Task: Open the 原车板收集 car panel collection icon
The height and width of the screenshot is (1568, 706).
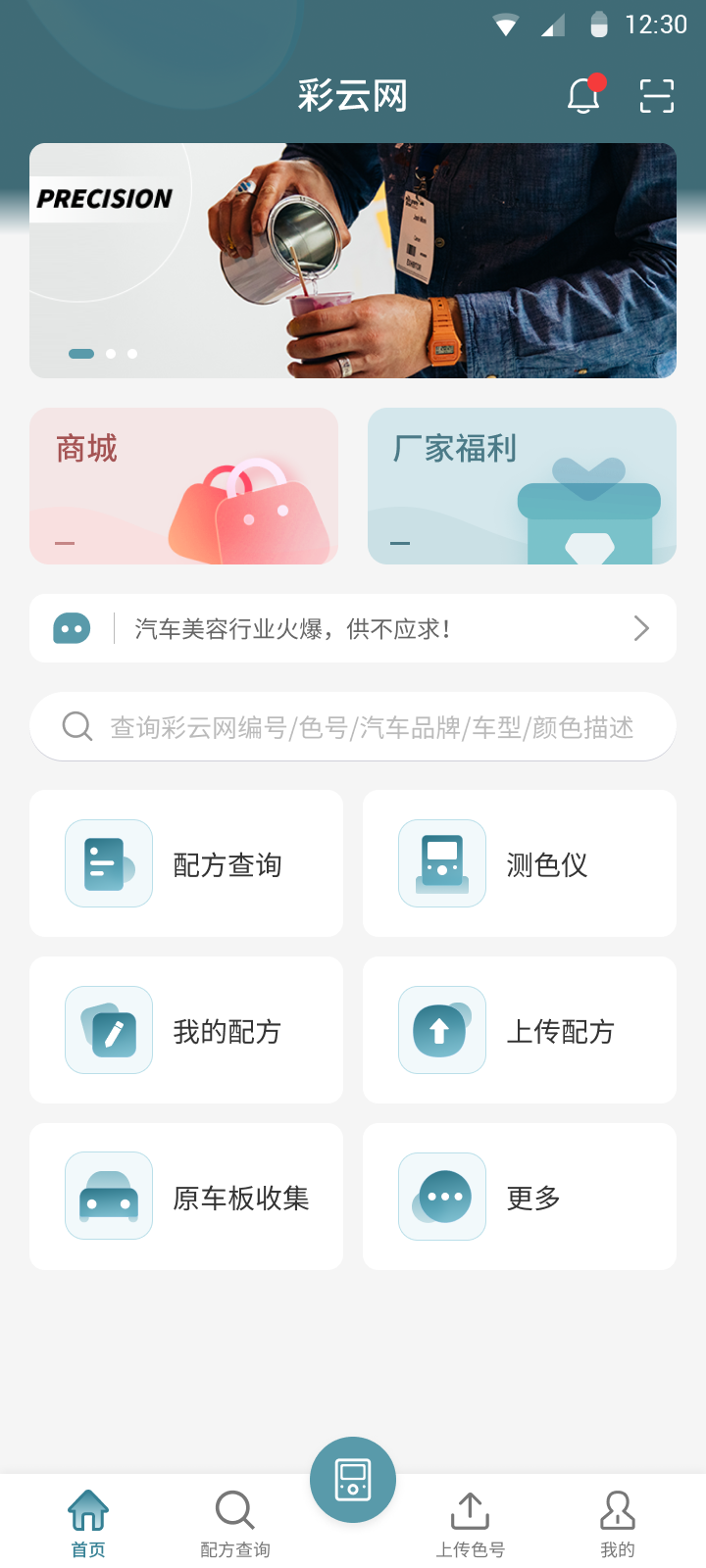Action: tap(108, 1197)
